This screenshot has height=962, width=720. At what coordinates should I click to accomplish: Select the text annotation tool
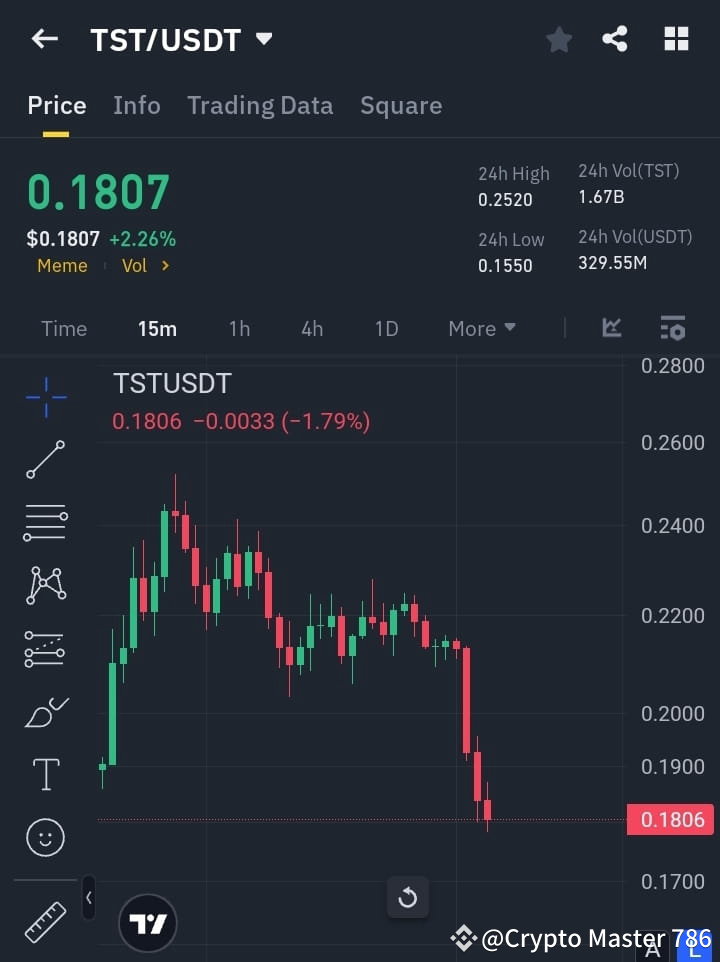click(x=45, y=774)
